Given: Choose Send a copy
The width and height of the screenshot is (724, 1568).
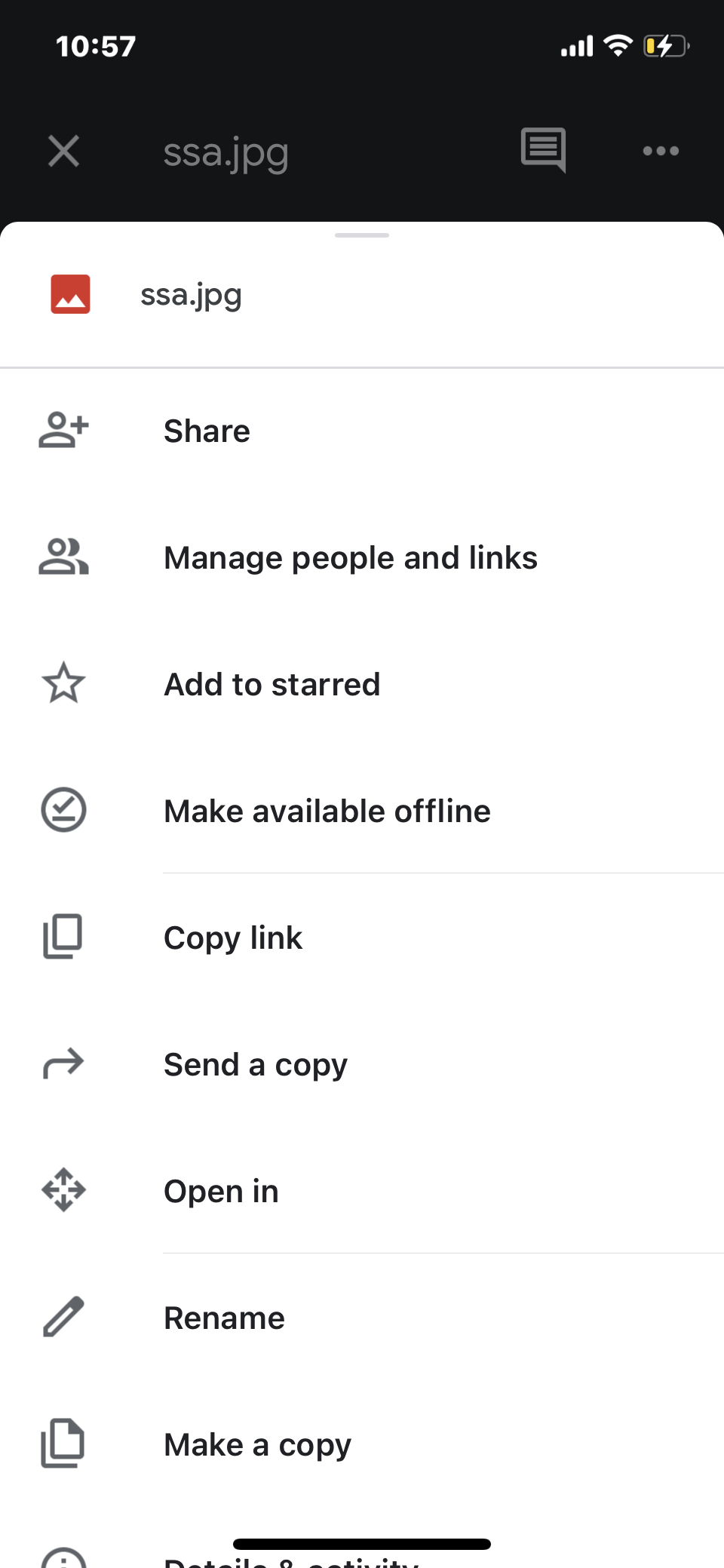Looking at the screenshot, I should pyautogui.click(x=255, y=1065).
